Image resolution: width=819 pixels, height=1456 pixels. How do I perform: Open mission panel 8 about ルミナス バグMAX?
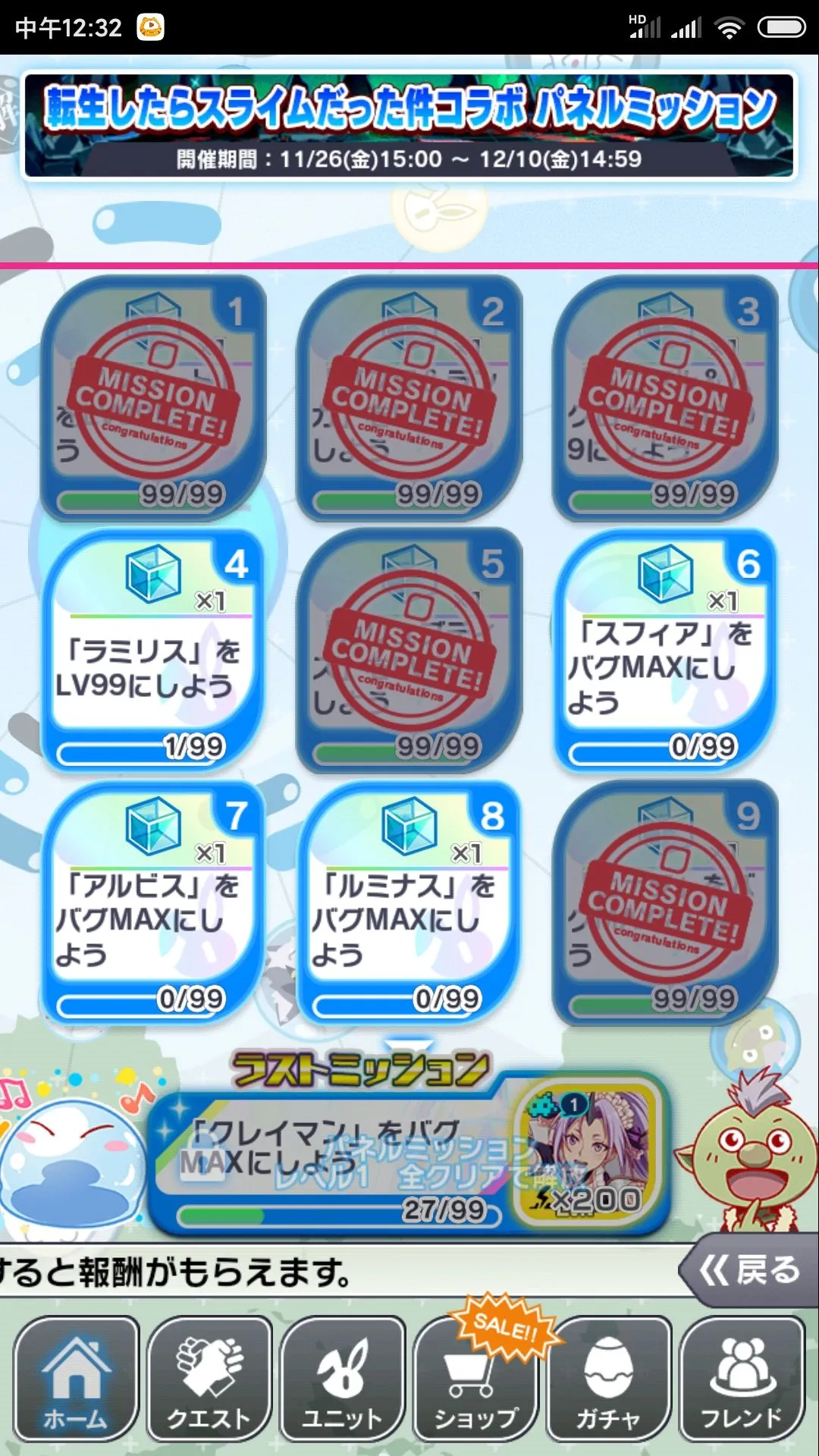tap(409, 902)
